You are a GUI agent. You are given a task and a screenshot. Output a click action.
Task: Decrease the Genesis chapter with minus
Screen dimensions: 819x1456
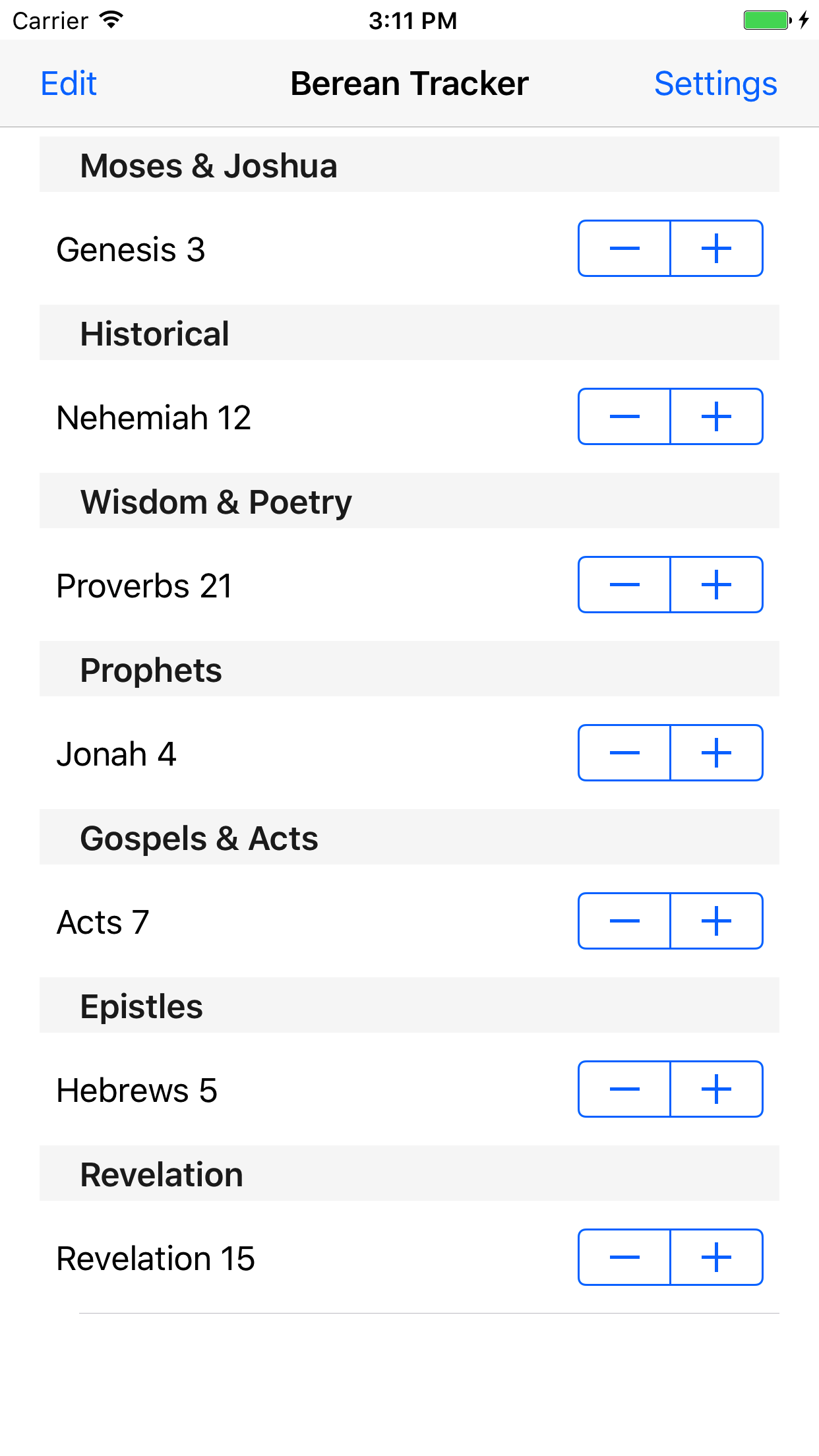pyautogui.click(x=624, y=249)
